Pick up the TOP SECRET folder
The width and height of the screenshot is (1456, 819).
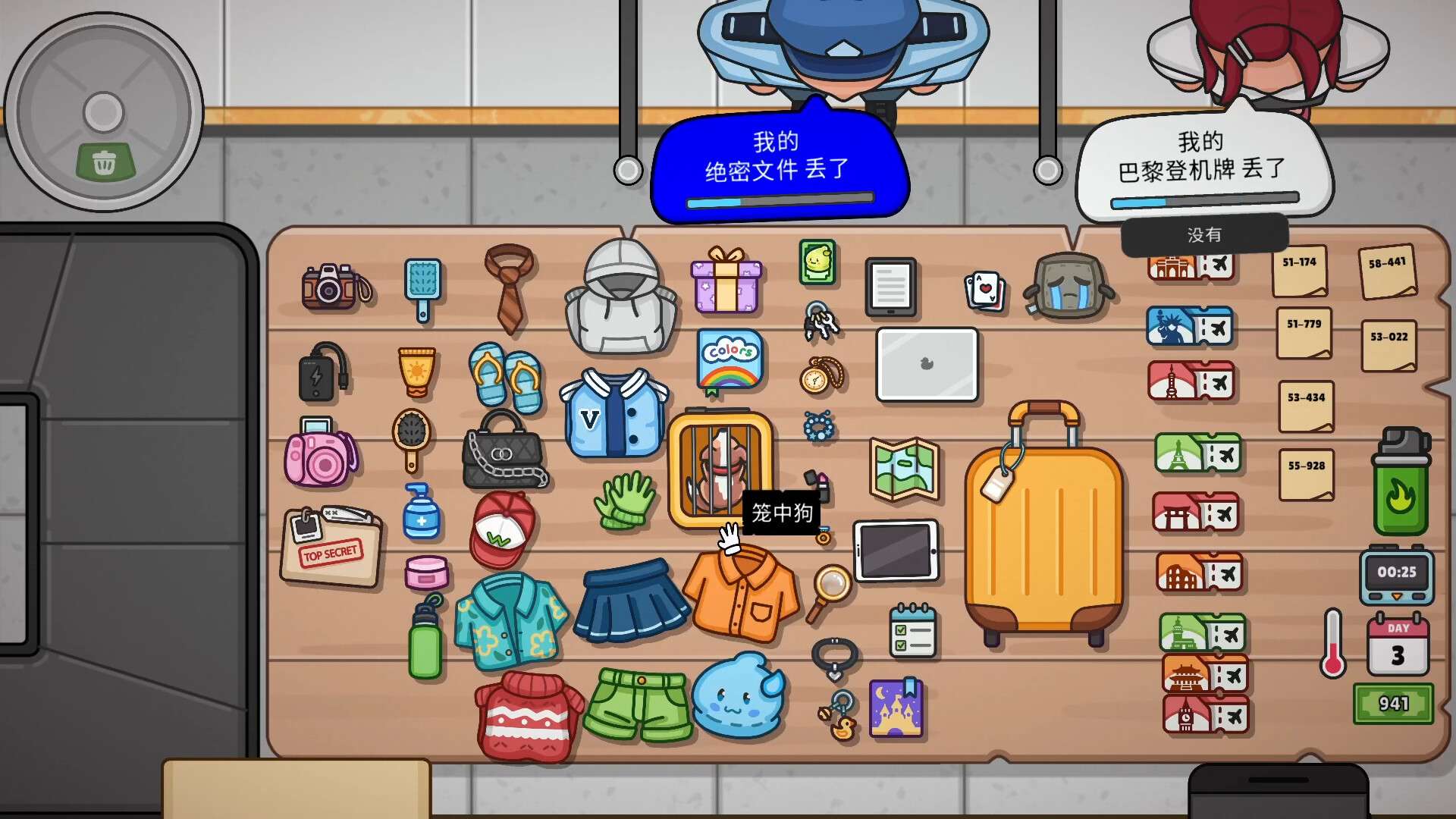click(x=331, y=548)
